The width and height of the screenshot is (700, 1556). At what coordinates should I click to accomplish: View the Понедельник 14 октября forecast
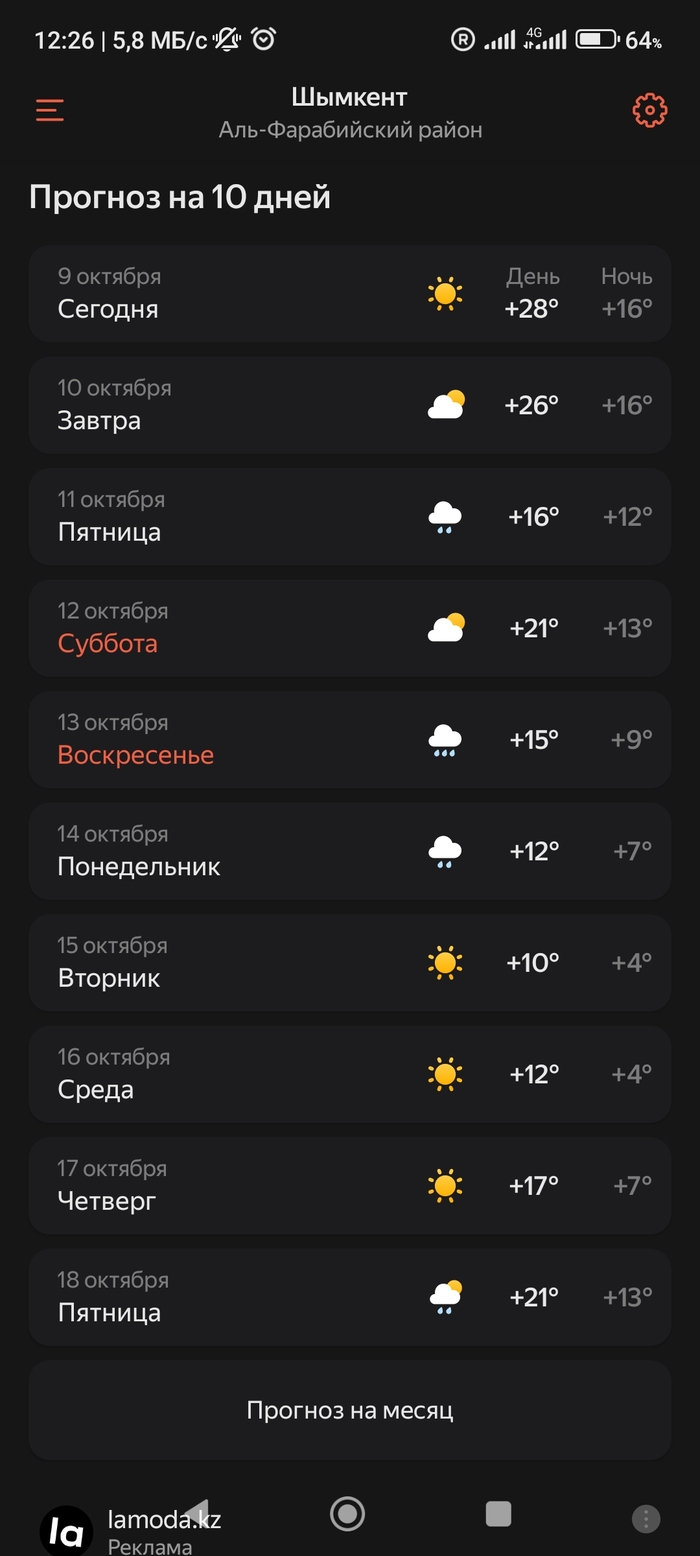[349, 851]
